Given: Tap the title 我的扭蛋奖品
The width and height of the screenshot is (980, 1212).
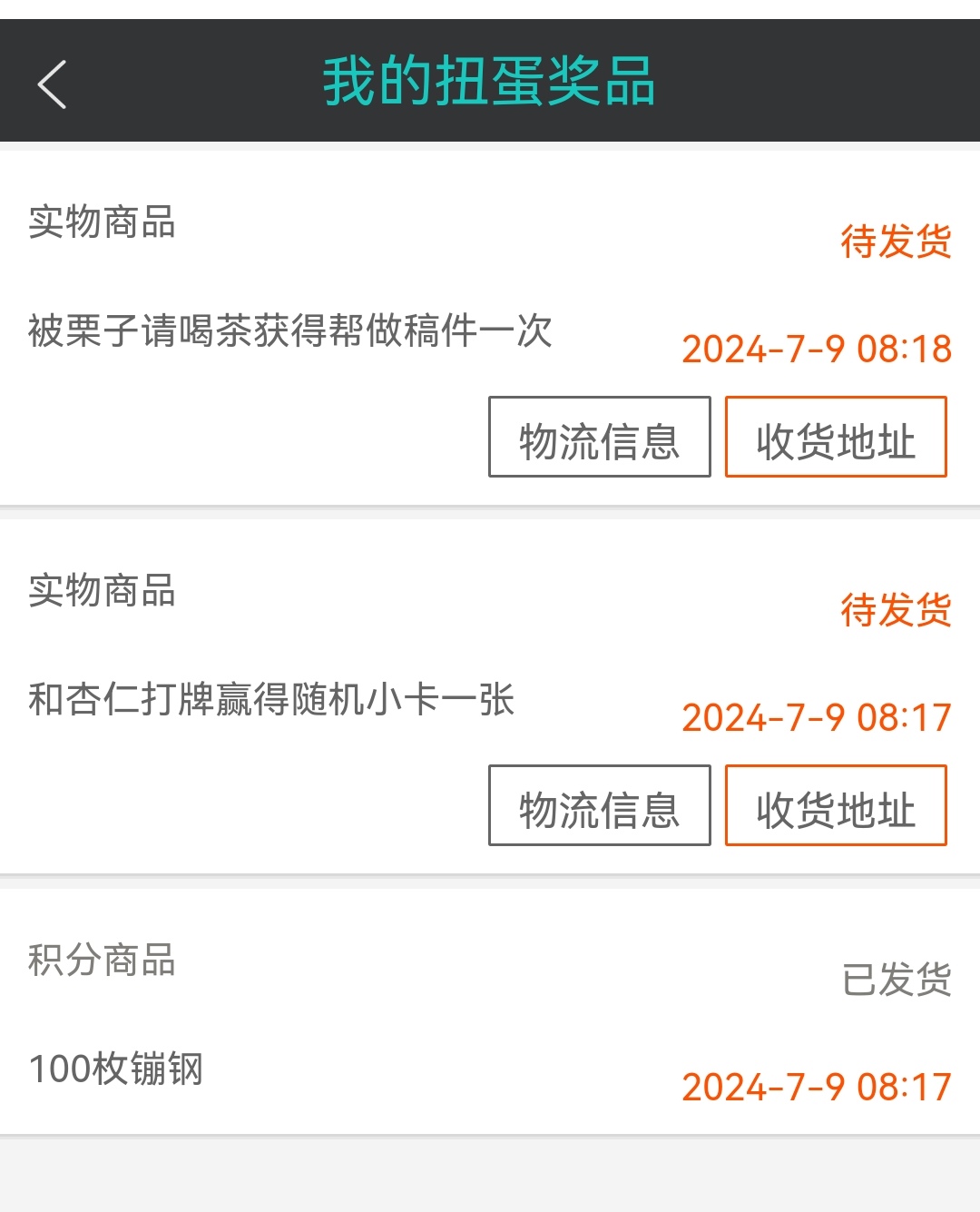Looking at the screenshot, I should tap(490, 84).
